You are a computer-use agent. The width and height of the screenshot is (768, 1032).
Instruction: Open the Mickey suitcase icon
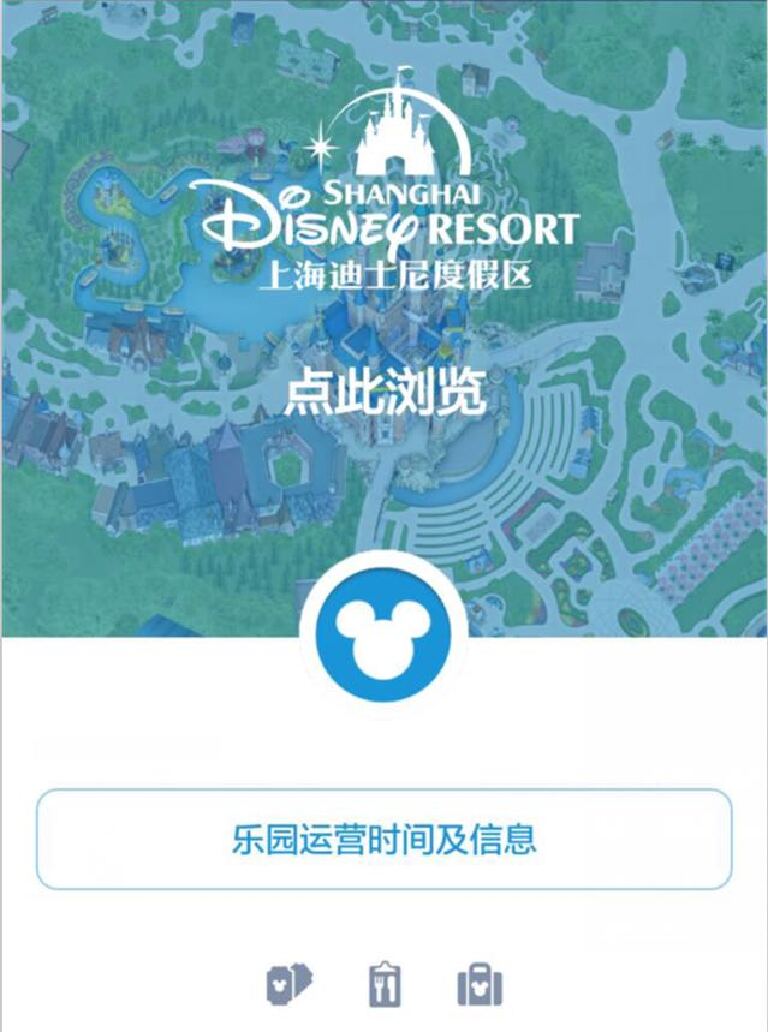click(x=479, y=985)
